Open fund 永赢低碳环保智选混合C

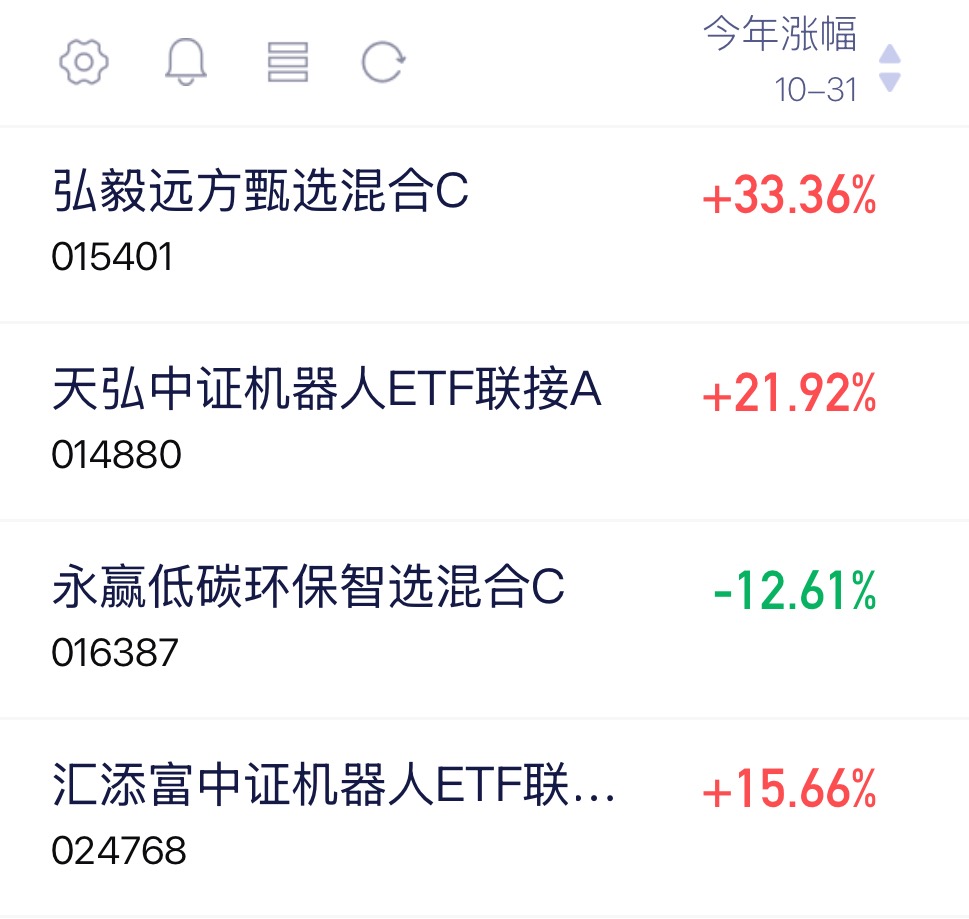click(x=484, y=620)
